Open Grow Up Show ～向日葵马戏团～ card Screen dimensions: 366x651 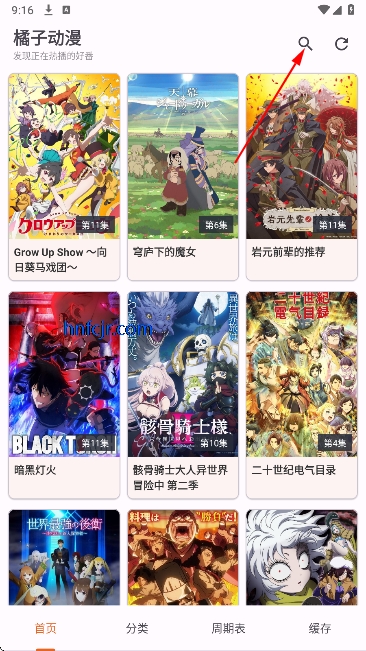[x=64, y=177]
